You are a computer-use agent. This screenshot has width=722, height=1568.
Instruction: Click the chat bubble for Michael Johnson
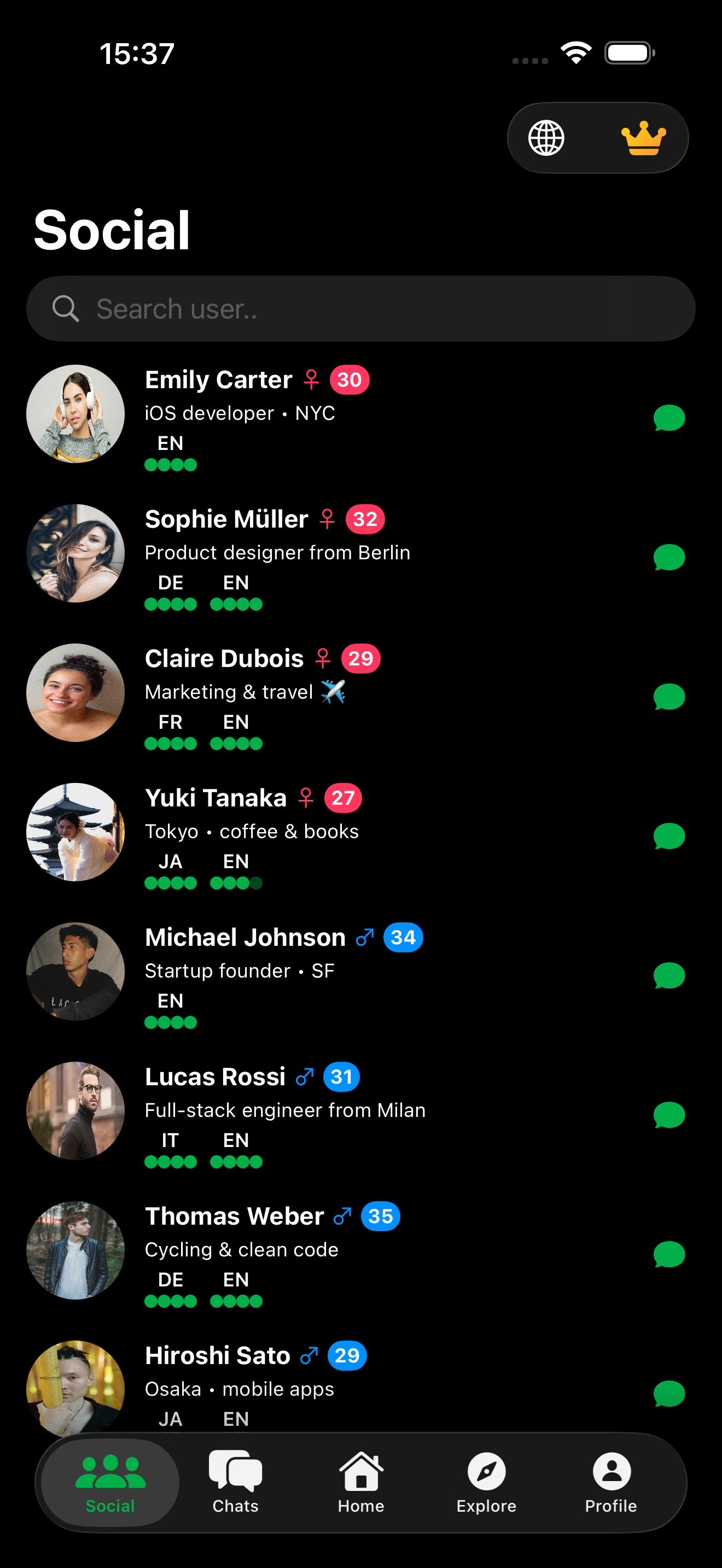click(668, 975)
